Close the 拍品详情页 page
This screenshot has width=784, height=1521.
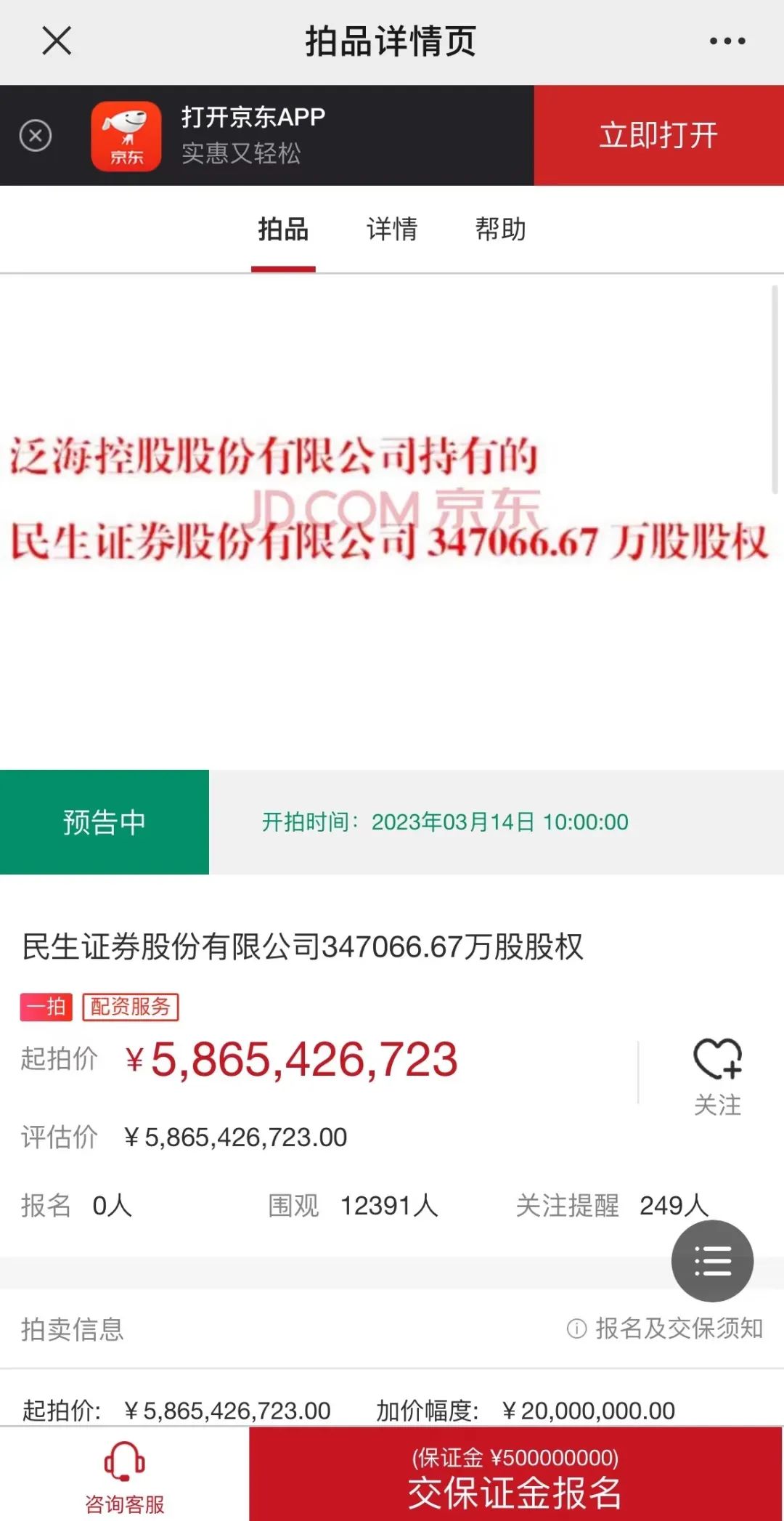57,41
